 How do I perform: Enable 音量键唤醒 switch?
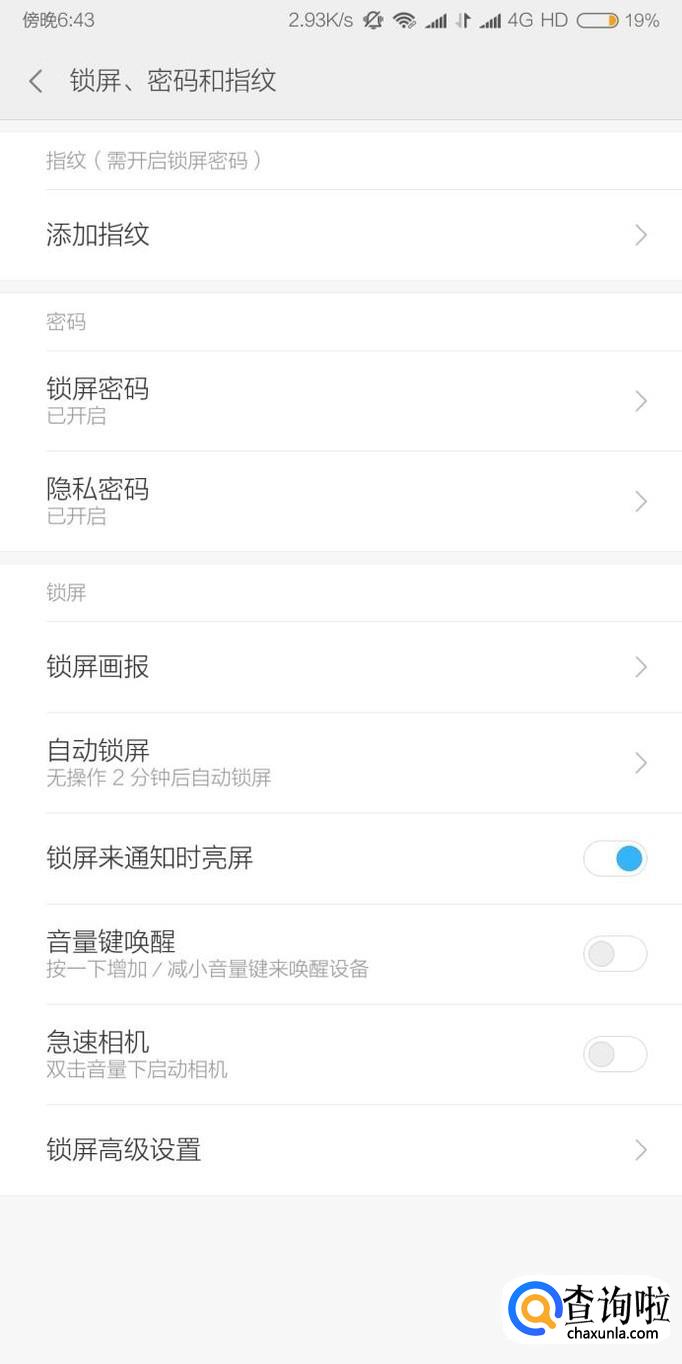click(615, 954)
